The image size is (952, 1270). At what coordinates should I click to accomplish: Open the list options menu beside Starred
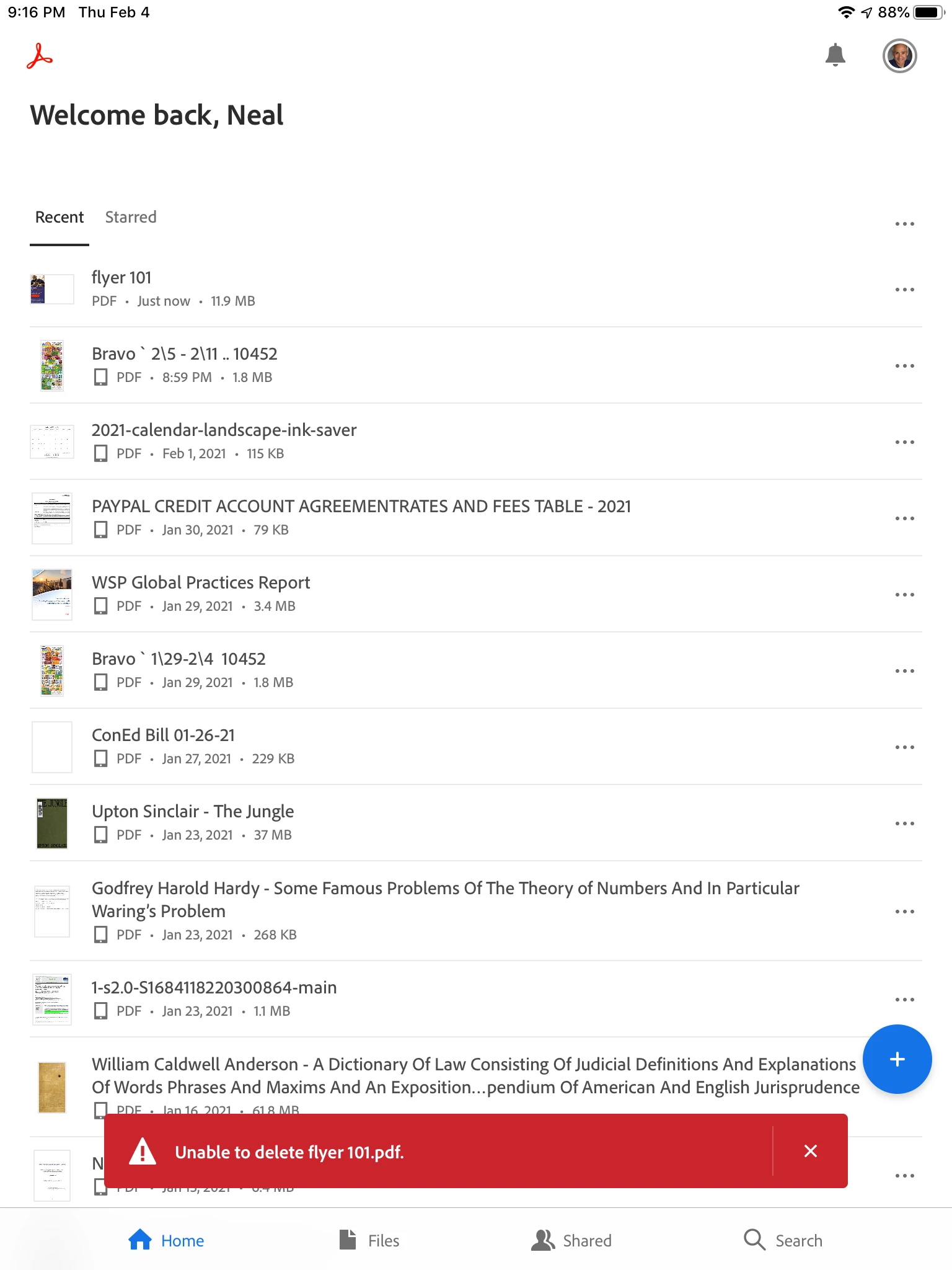point(904,224)
